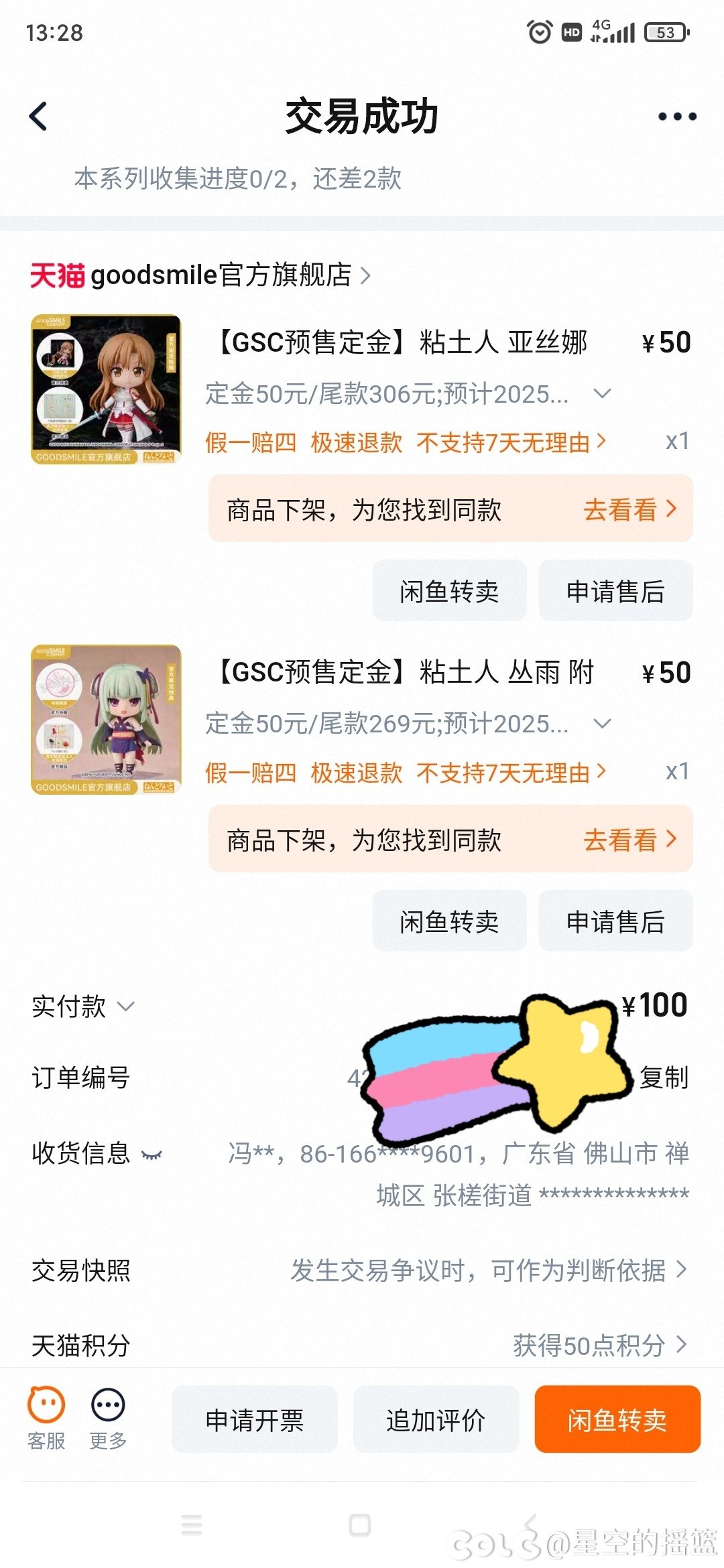The image size is (724, 1568).
Task: Reveal hidden 收货信息 with the eye icon
Action: pos(152,1155)
